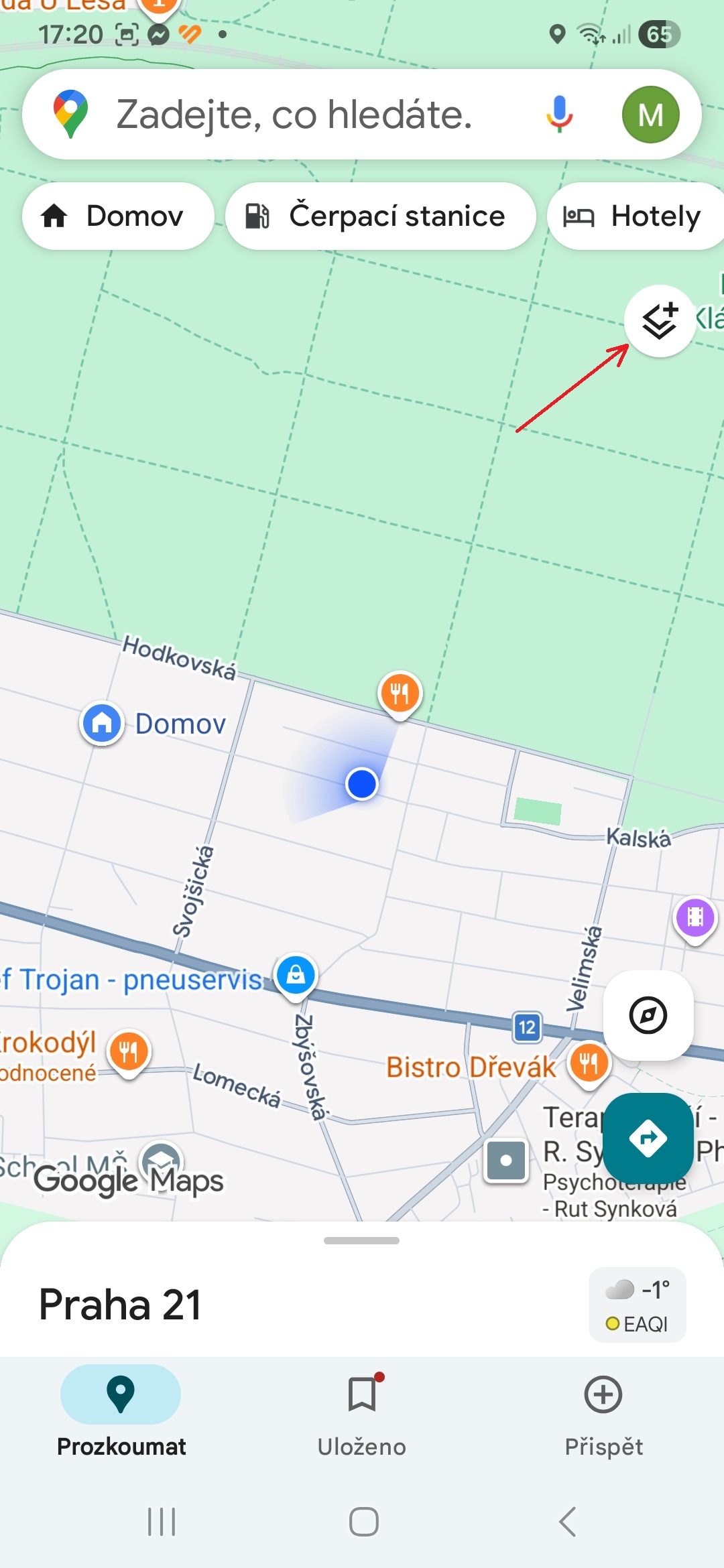
Task: Select the Čerpací stanice chip
Action: 380,216
